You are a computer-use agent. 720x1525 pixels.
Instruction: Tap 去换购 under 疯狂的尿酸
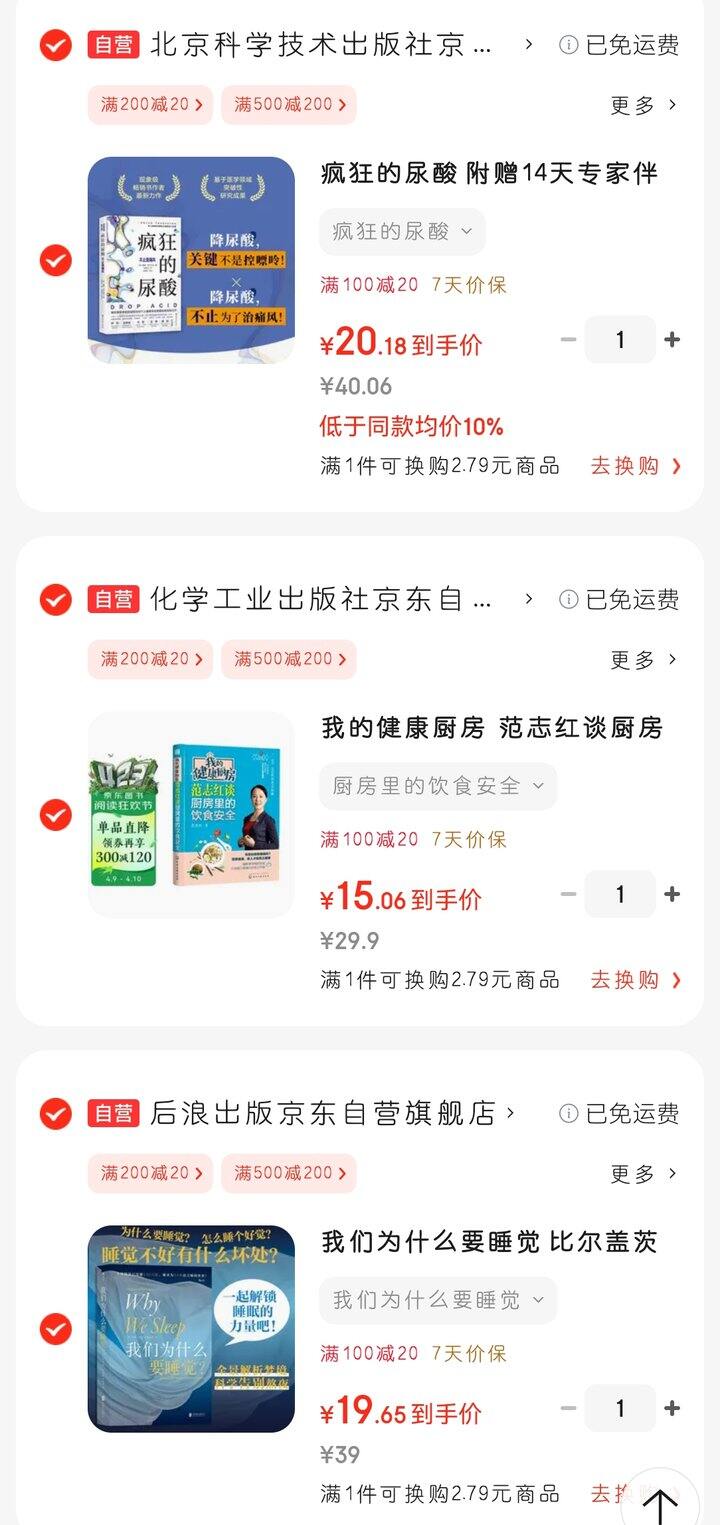pyautogui.click(x=635, y=466)
